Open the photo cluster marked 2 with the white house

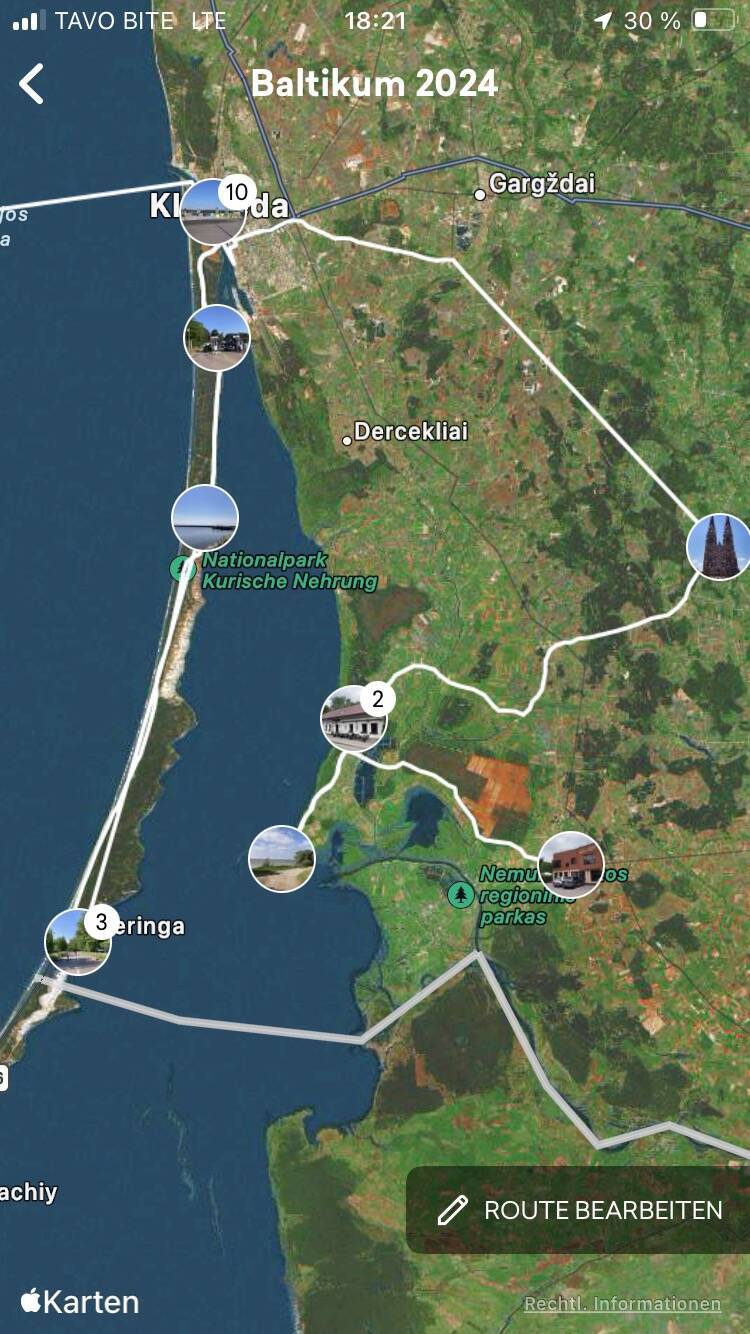click(353, 718)
